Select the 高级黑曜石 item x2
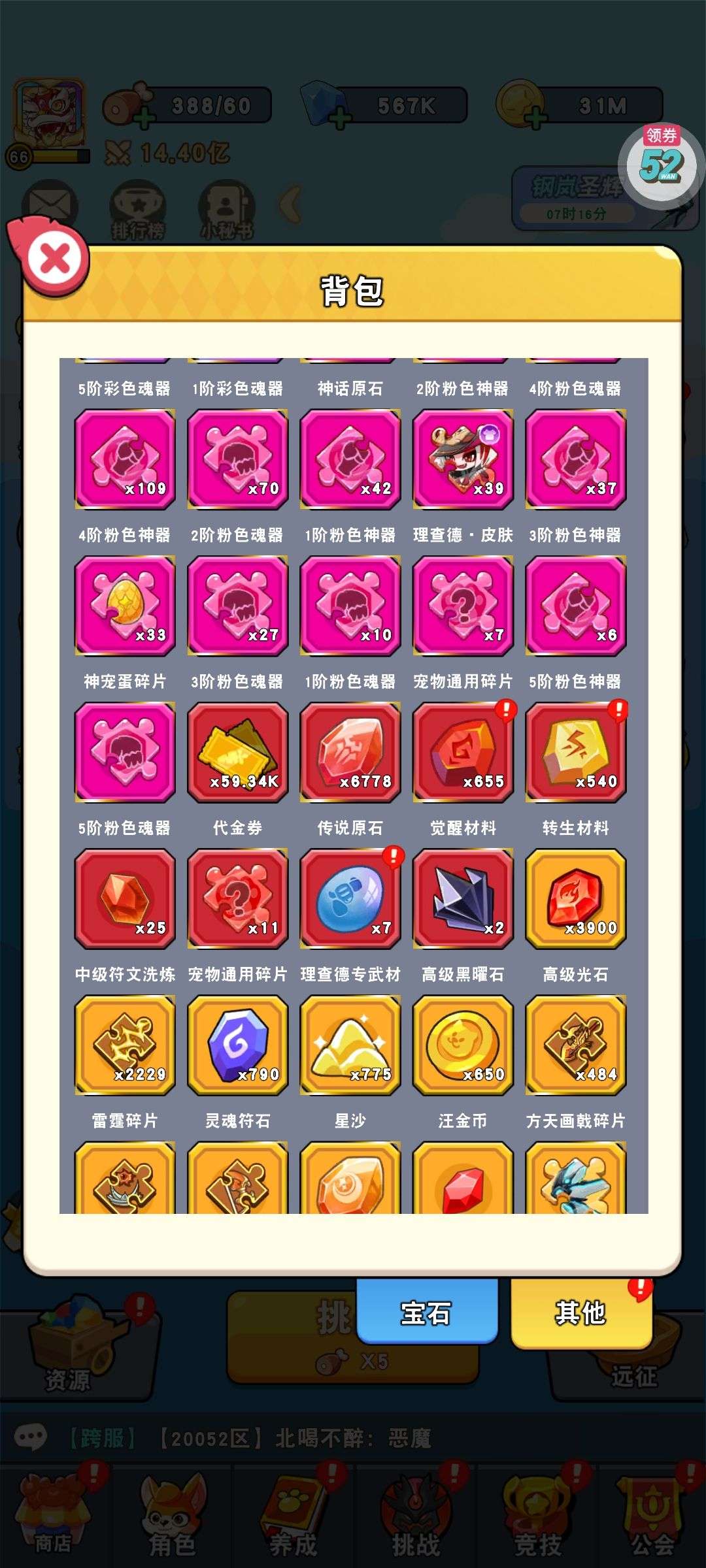 tap(463, 898)
